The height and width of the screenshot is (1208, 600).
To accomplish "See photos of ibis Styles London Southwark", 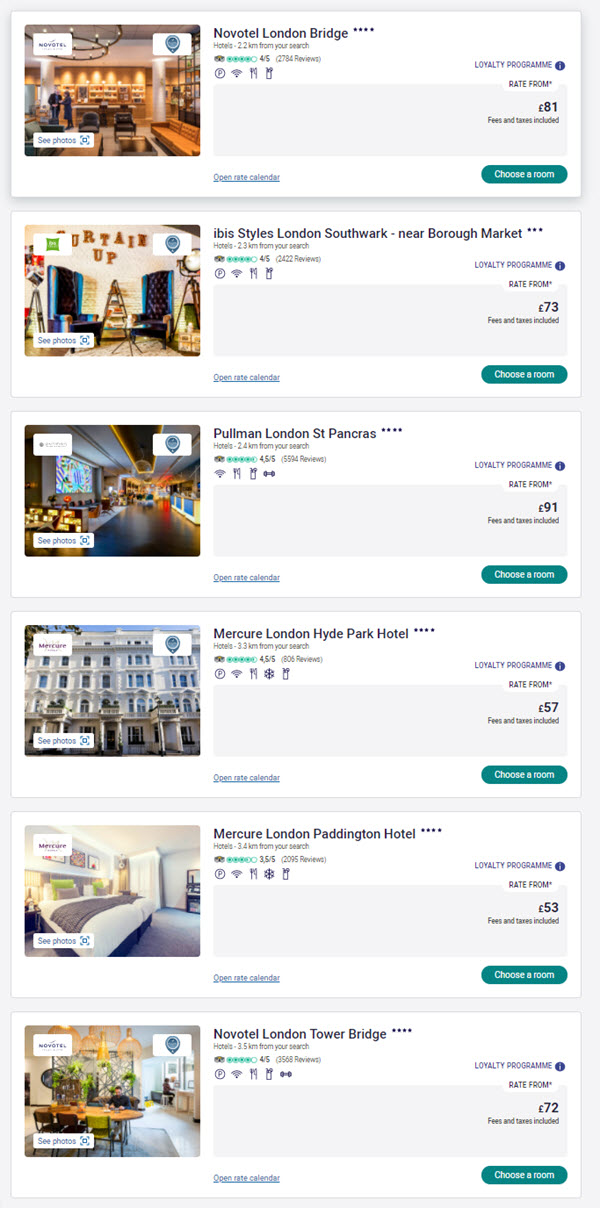I will pos(63,340).
